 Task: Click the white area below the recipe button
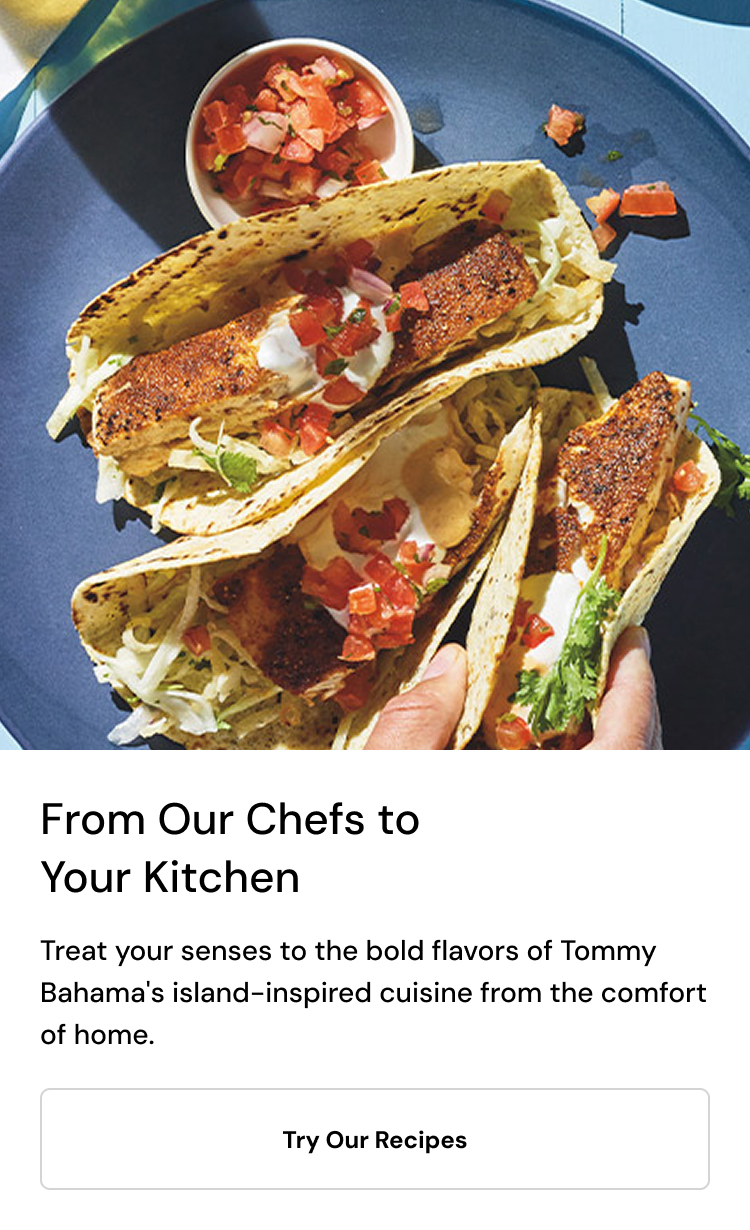pyautogui.click(x=375, y=1210)
